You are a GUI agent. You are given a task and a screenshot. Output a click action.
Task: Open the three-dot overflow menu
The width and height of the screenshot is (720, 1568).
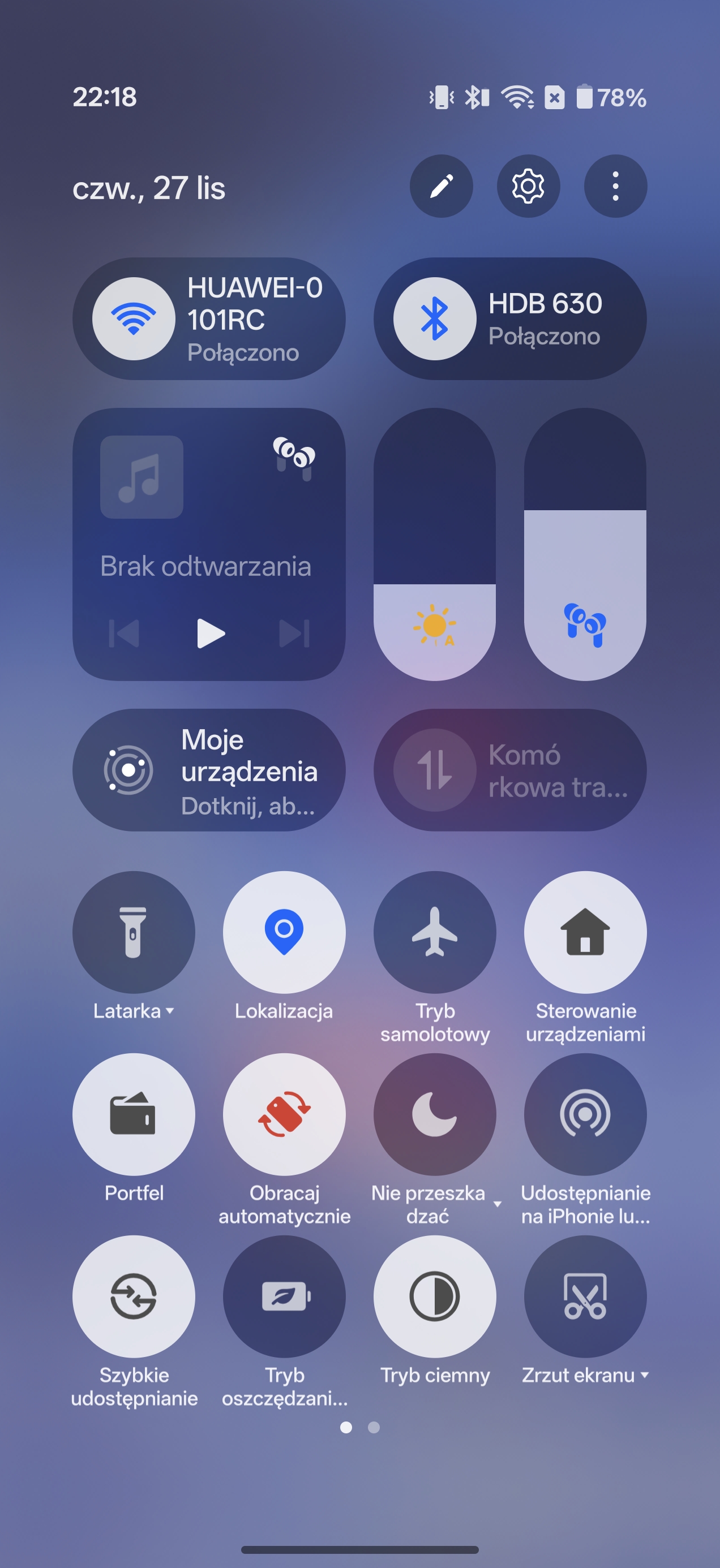click(615, 186)
